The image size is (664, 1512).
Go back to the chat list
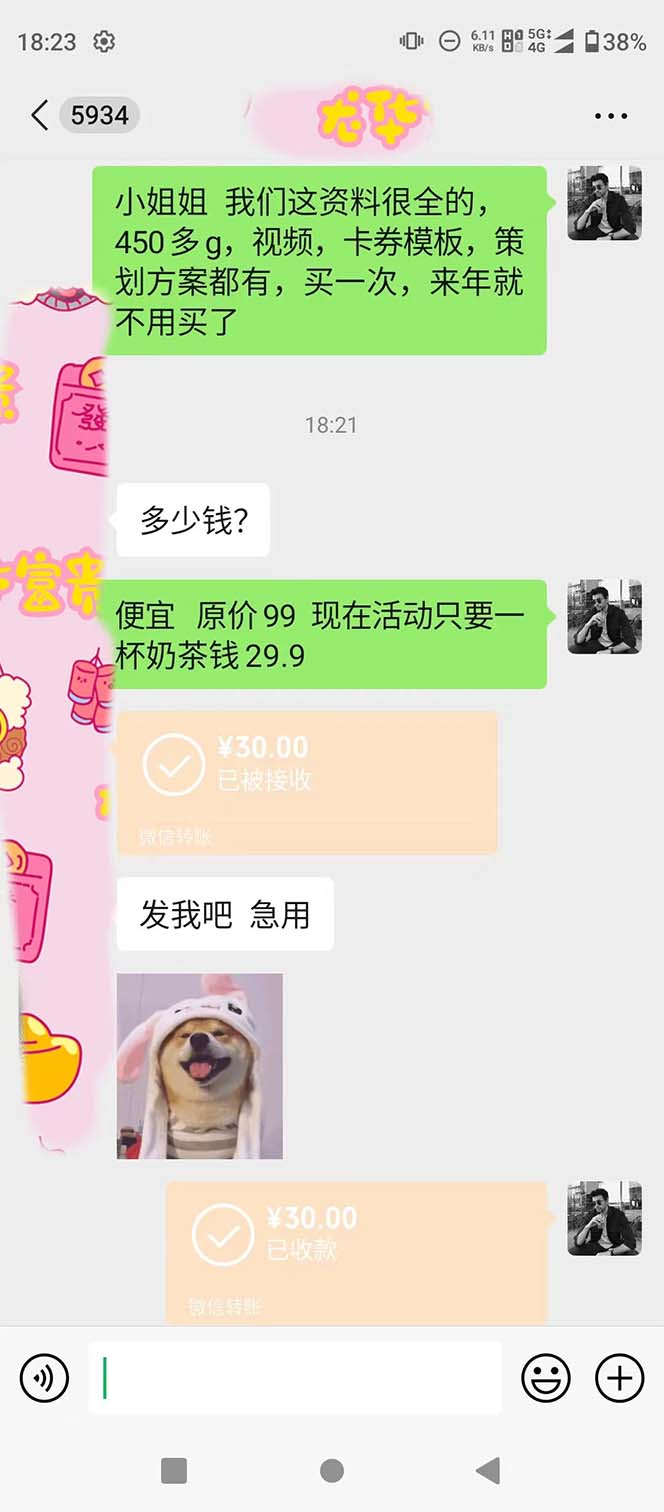click(40, 115)
